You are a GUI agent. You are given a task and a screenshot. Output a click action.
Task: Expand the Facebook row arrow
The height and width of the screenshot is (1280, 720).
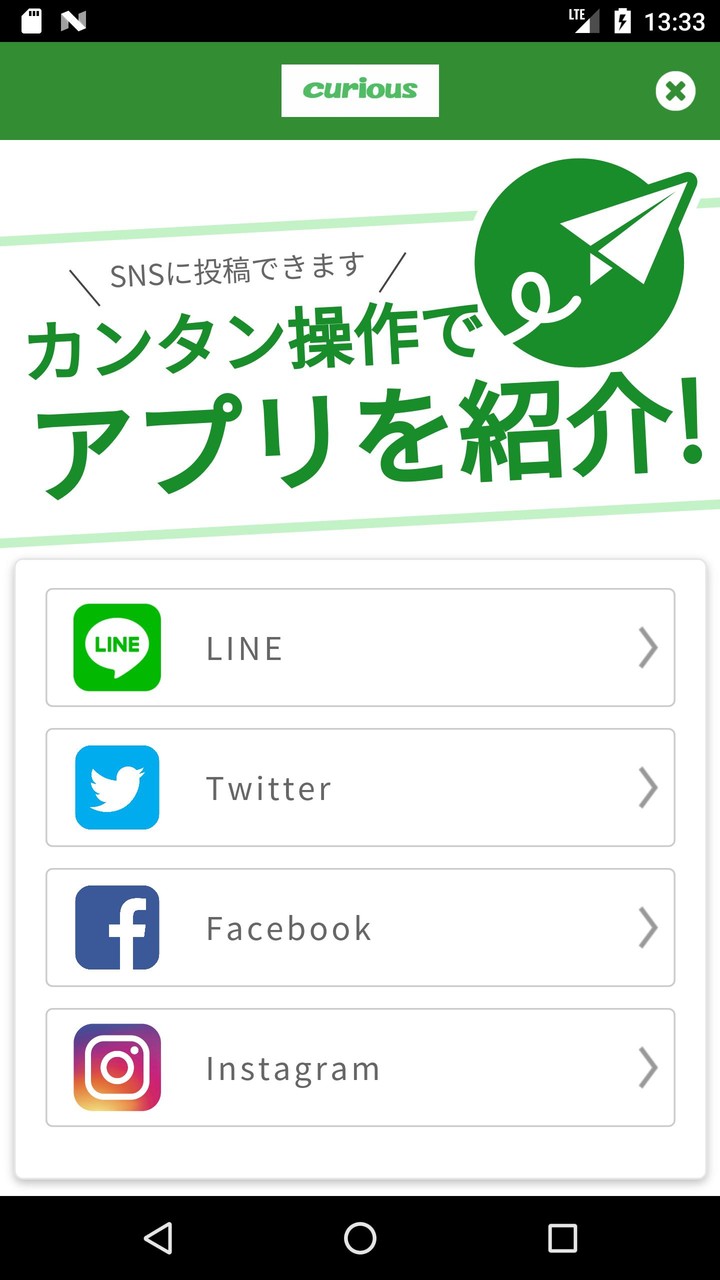[648, 927]
